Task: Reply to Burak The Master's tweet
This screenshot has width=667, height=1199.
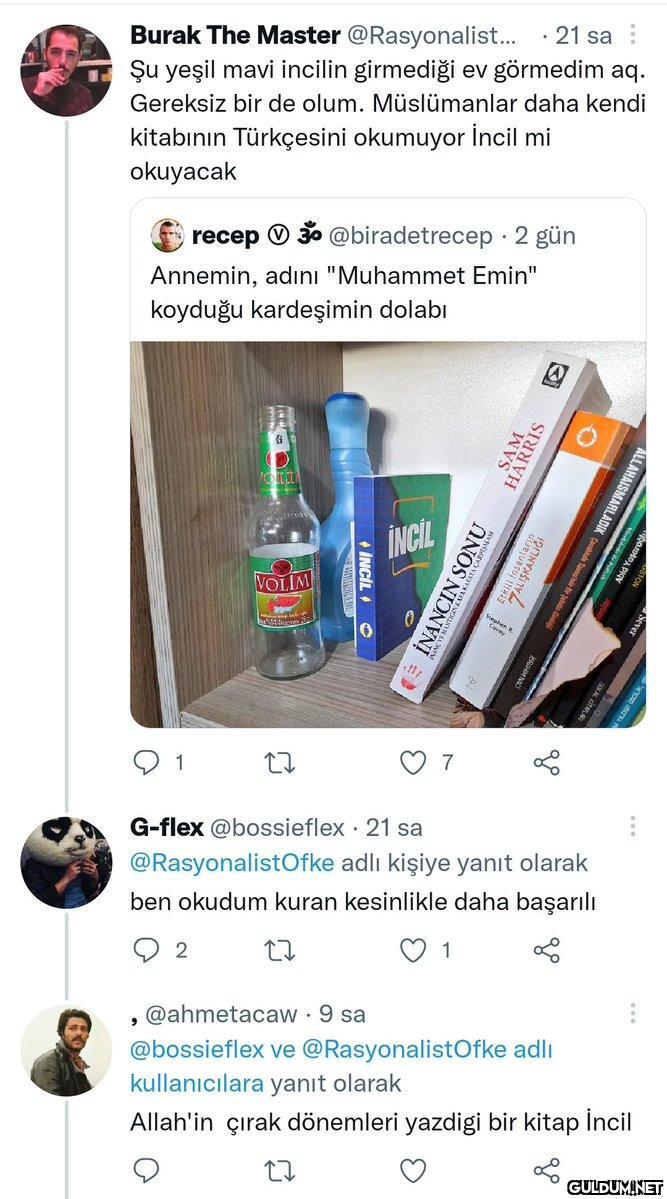Action: coord(146,763)
